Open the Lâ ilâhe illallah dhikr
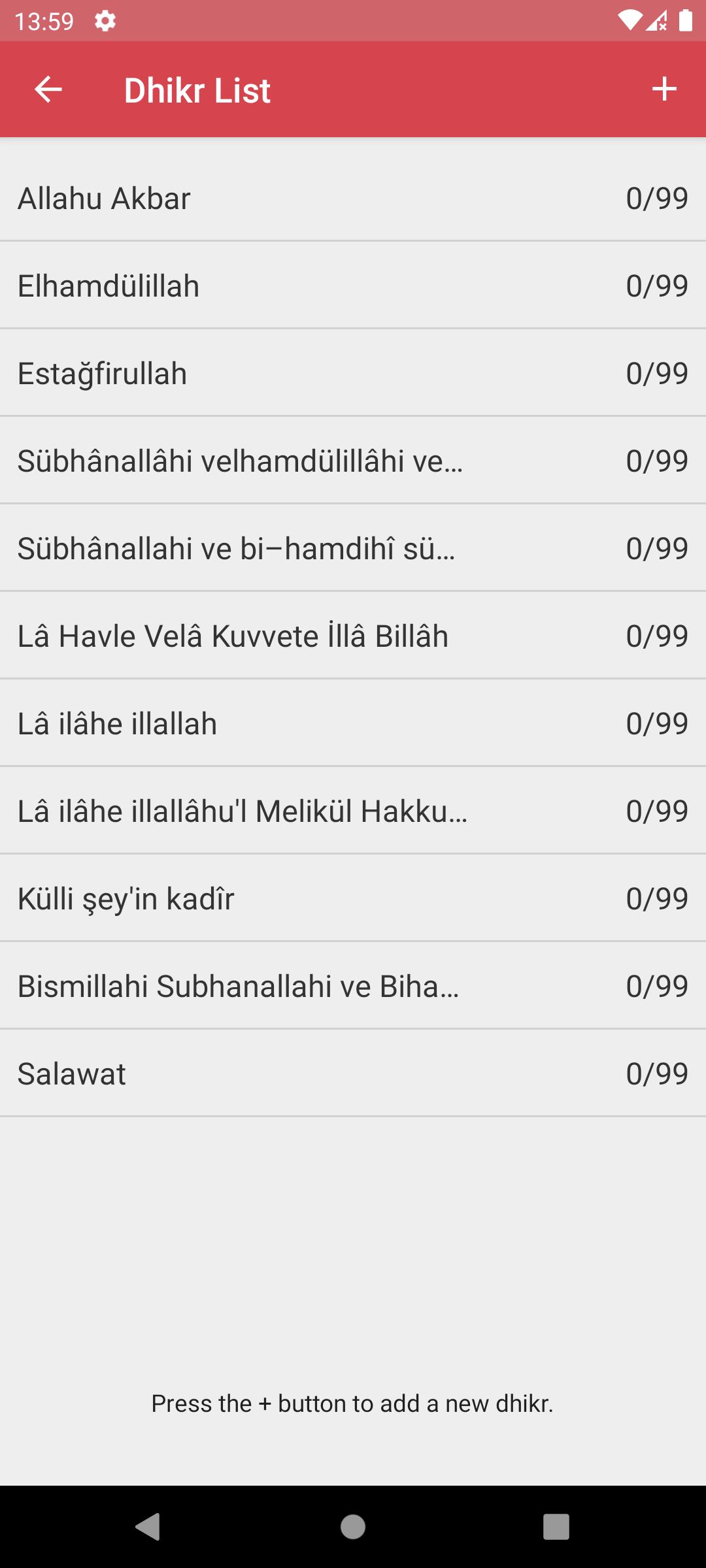The width and height of the screenshot is (706, 1568). (353, 723)
